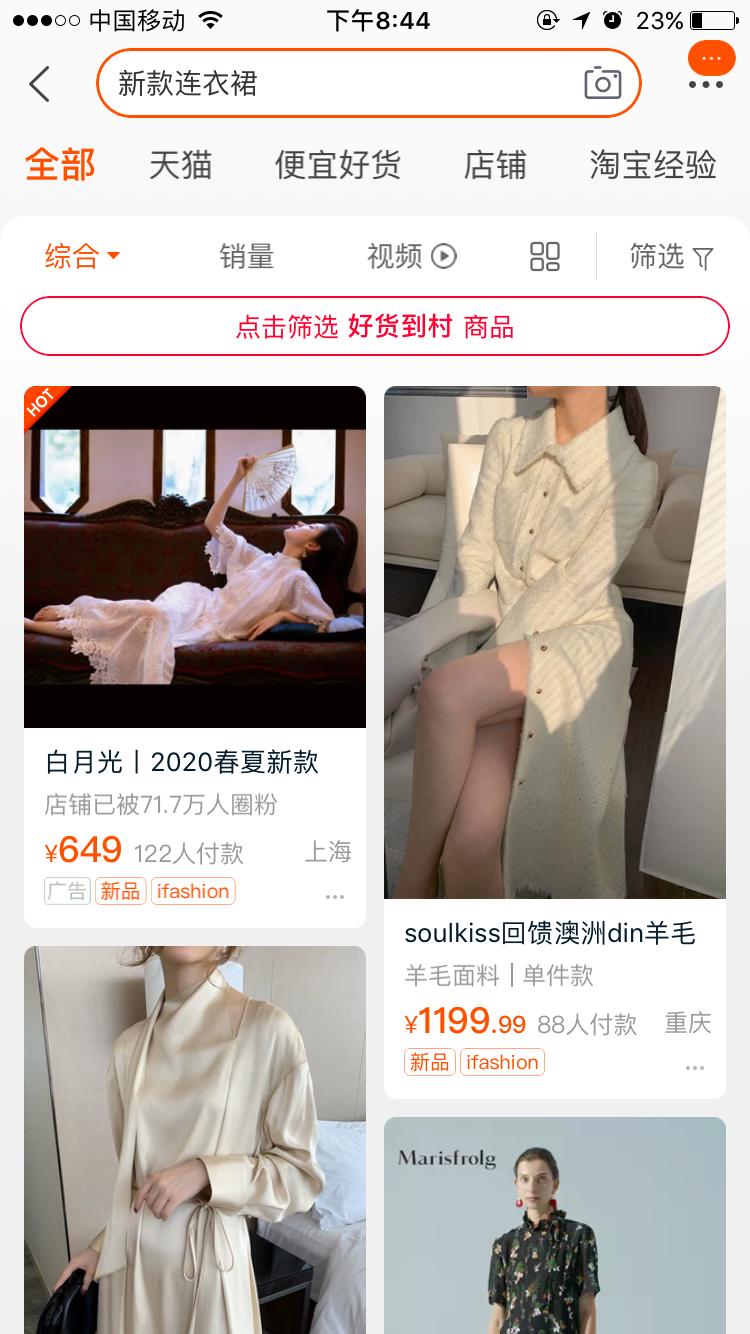Tap the back arrow icon
This screenshot has width=750, height=1334.
pyautogui.click(x=39, y=84)
